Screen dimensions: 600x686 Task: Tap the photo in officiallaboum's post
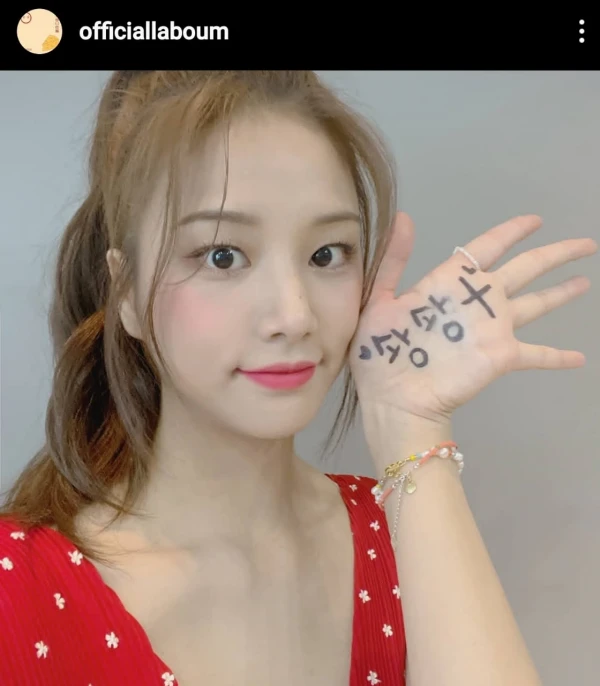[x=300, y=378]
